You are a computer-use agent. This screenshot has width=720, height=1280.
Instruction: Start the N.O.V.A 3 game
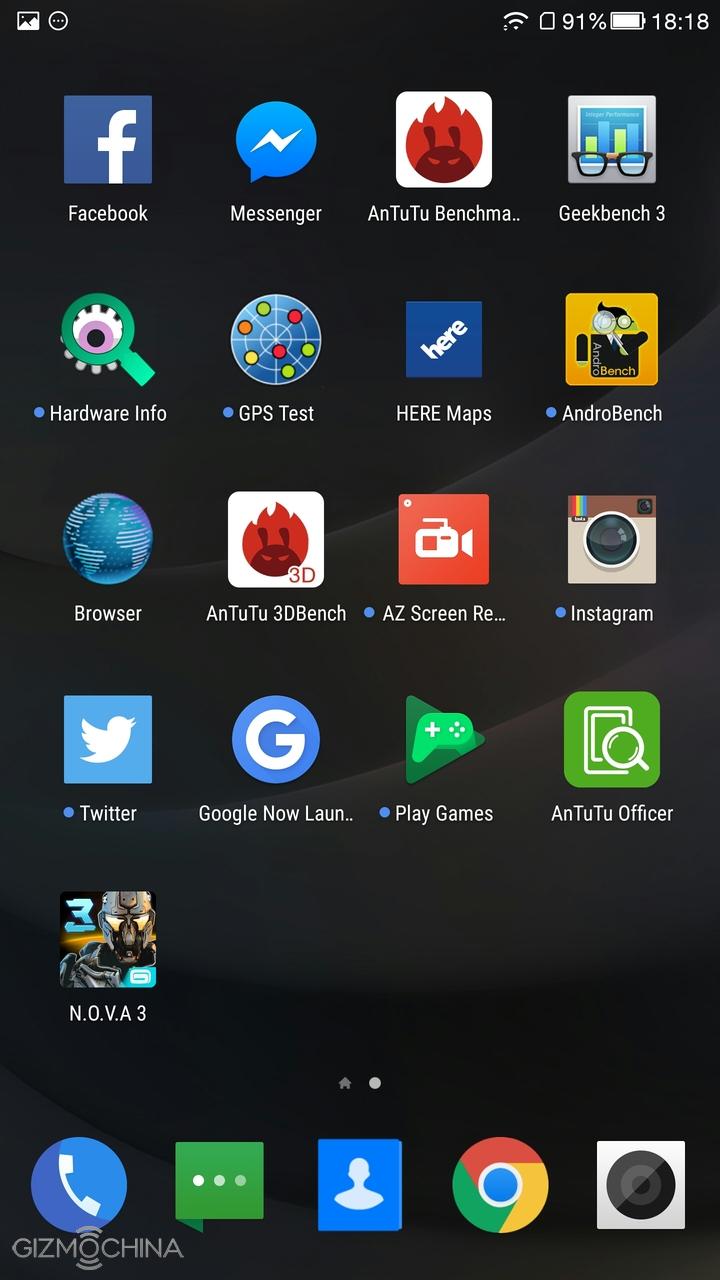pos(108,940)
